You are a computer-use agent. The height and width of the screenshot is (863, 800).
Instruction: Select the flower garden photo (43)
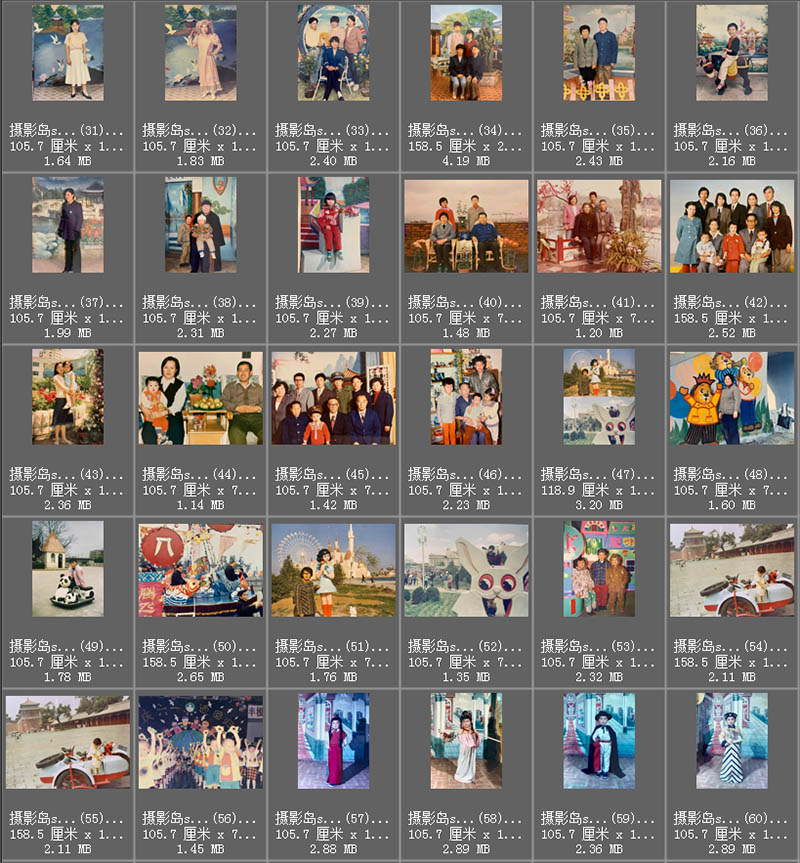click(x=67, y=397)
